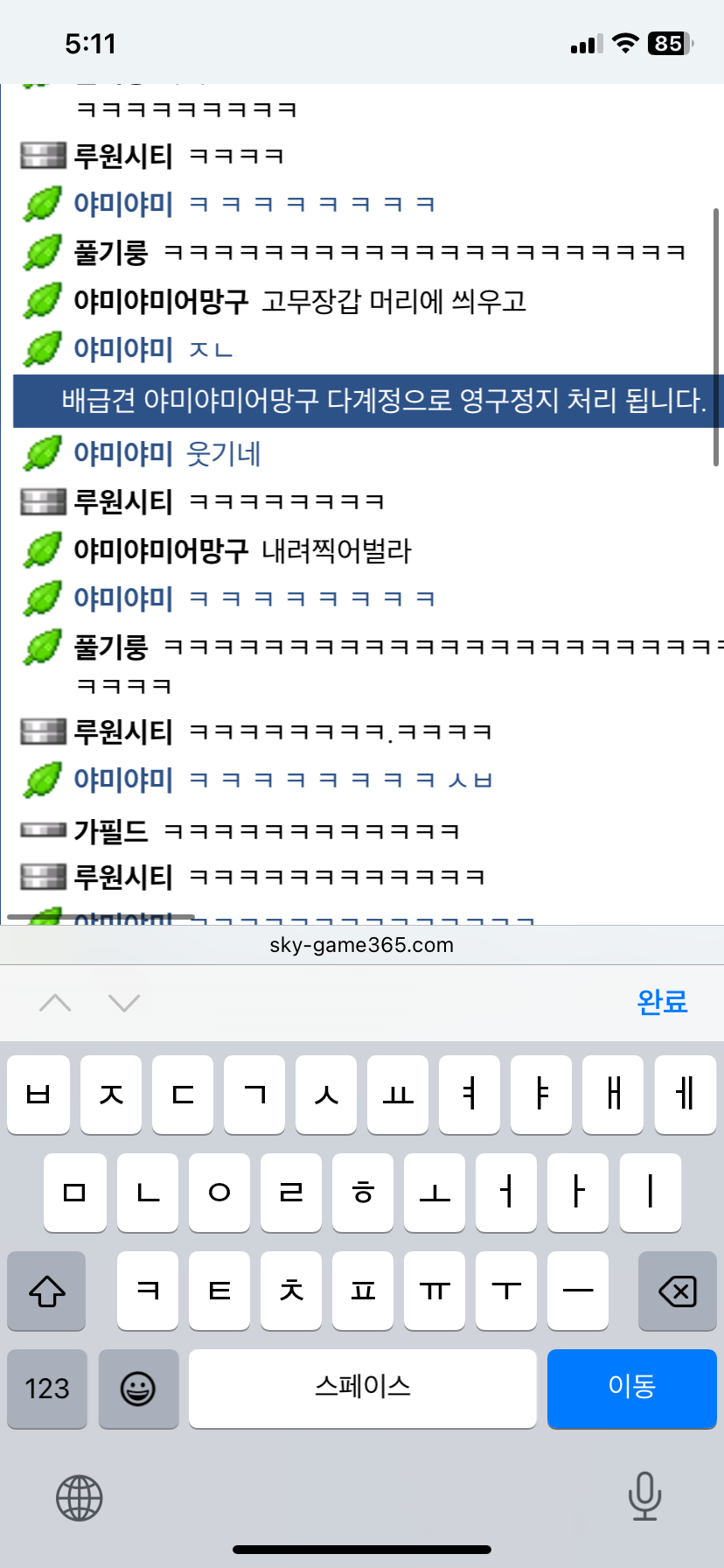724x1568 pixels.
Task: Open the emoji keyboard
Action: coord(138,1388)
